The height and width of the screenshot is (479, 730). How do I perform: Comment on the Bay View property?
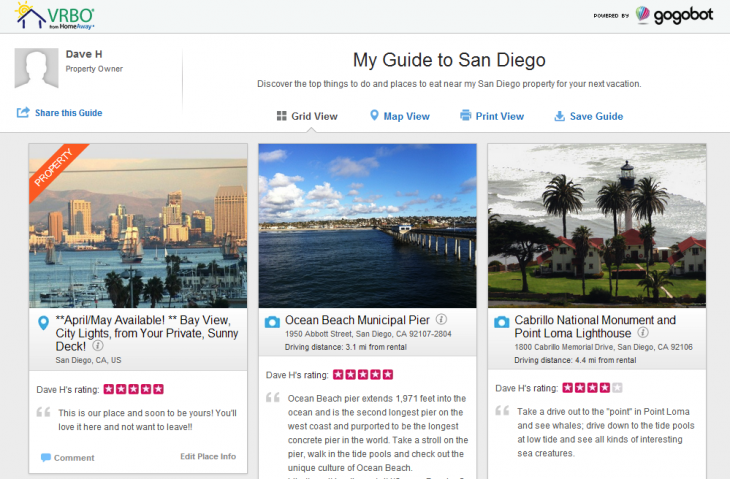(x=68, y=457)
